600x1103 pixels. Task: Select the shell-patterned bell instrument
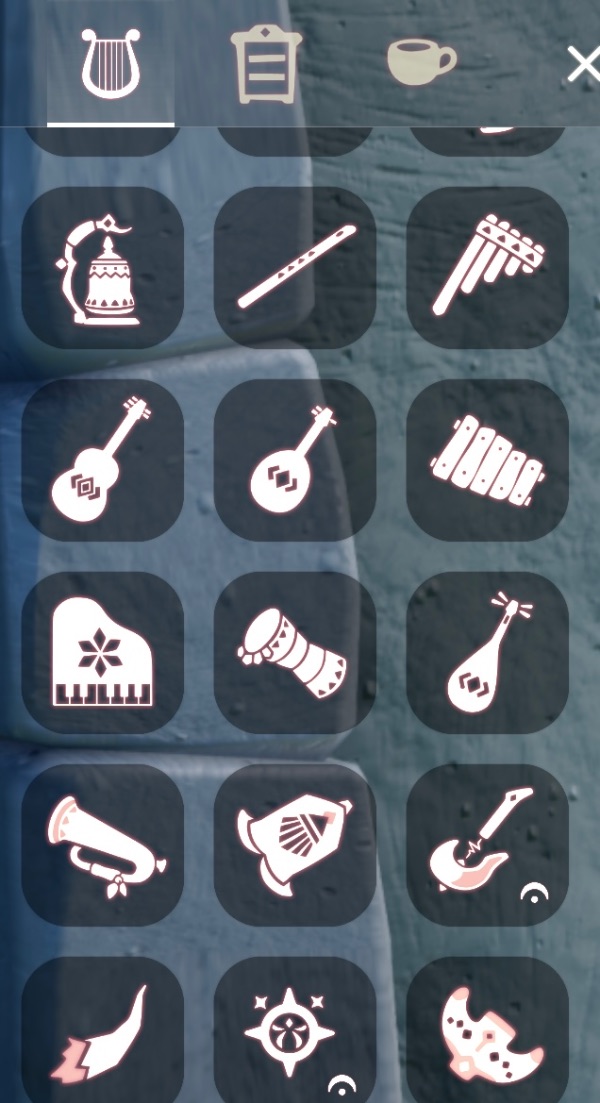point(295,845)
